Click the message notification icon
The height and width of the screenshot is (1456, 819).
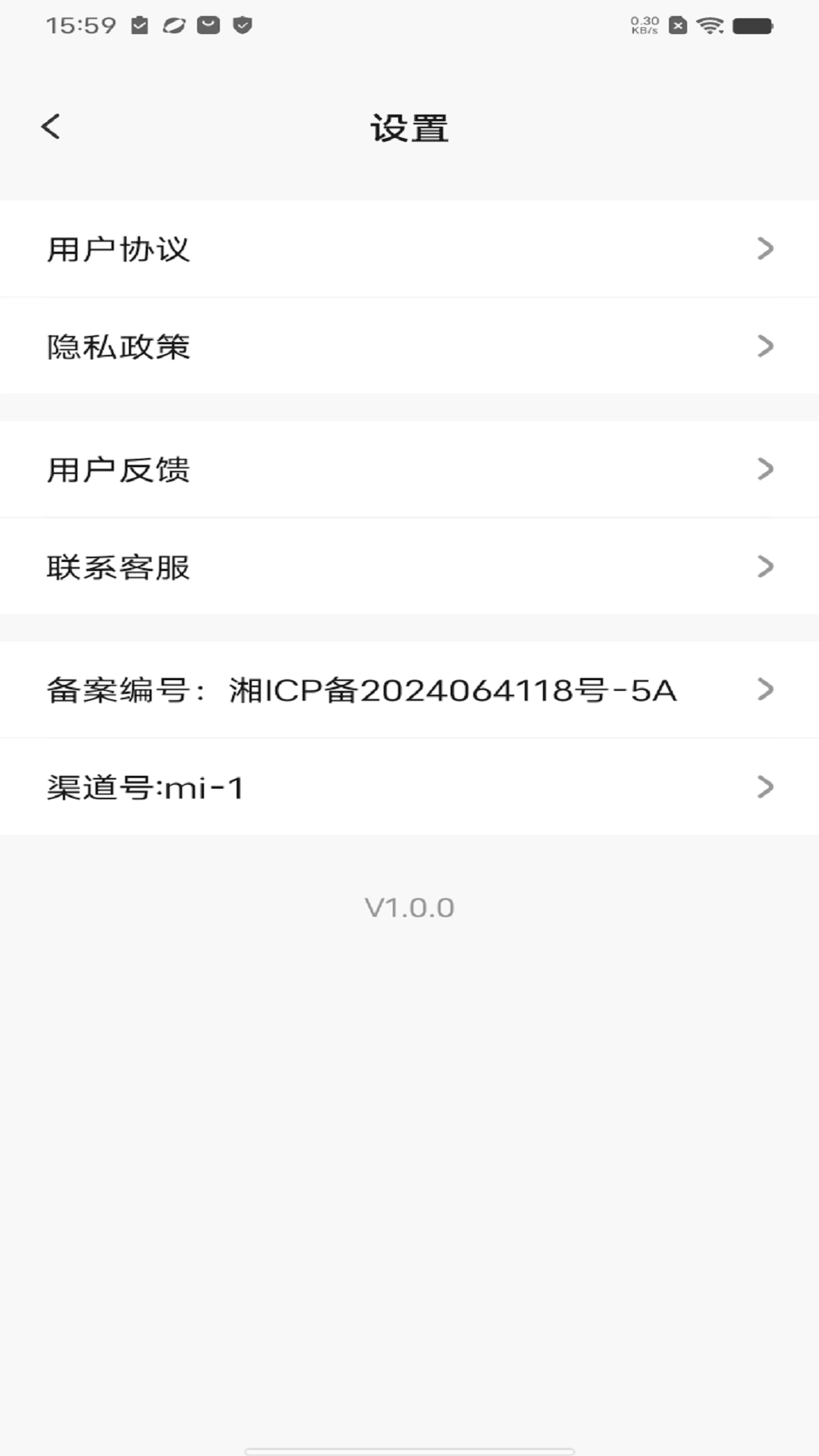point(207,24)
